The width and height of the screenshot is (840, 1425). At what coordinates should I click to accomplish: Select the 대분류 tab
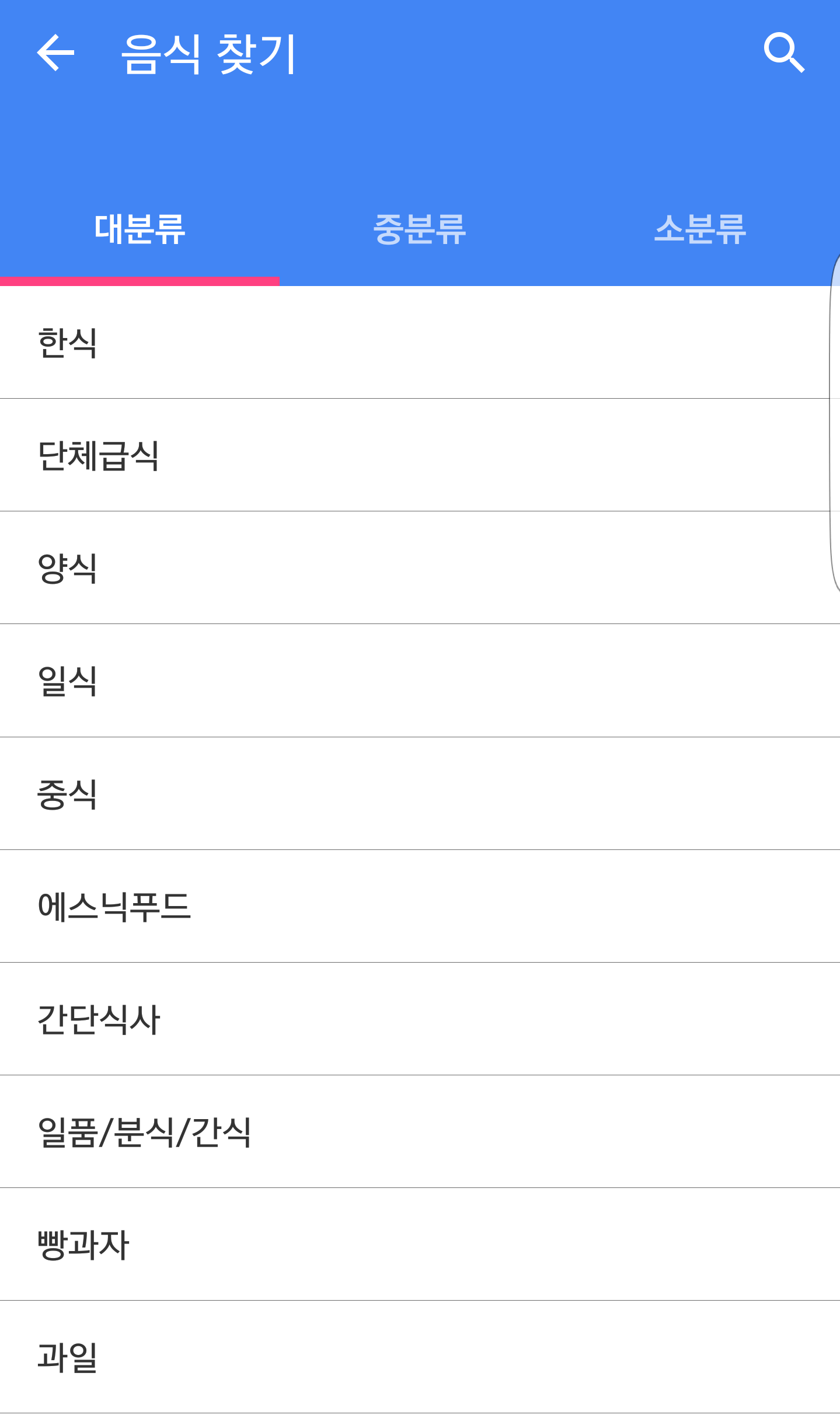[x=140, y=229]
